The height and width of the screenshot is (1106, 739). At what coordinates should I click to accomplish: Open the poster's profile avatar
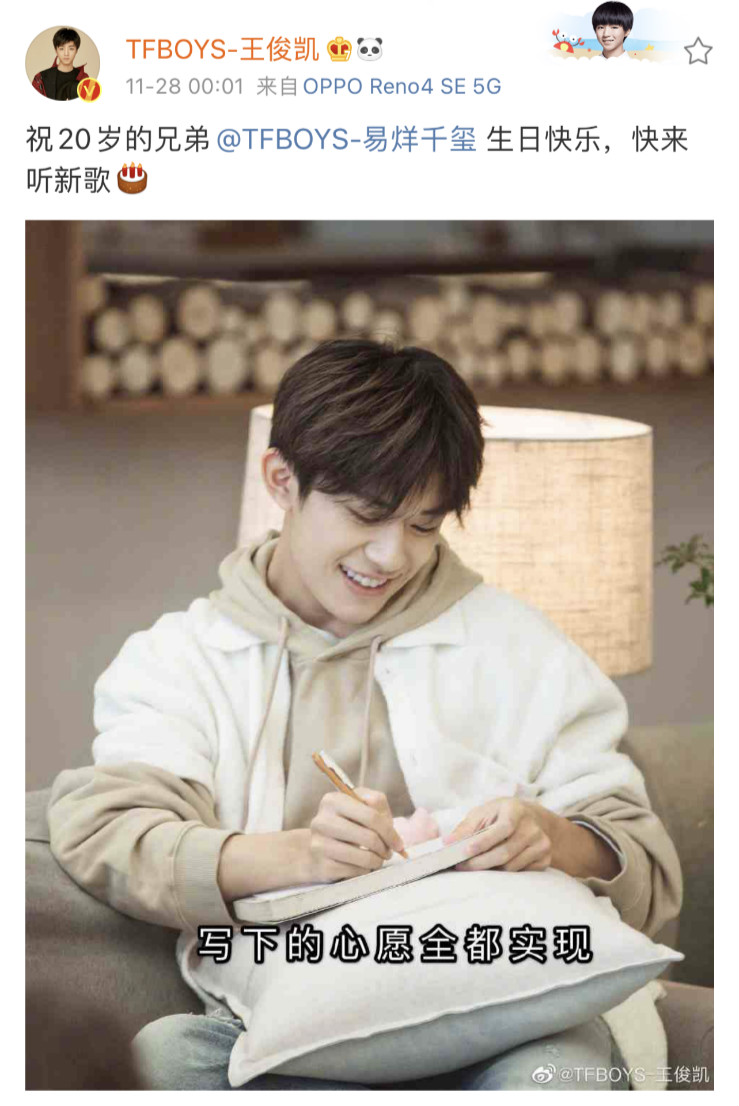tap(62, 63)
